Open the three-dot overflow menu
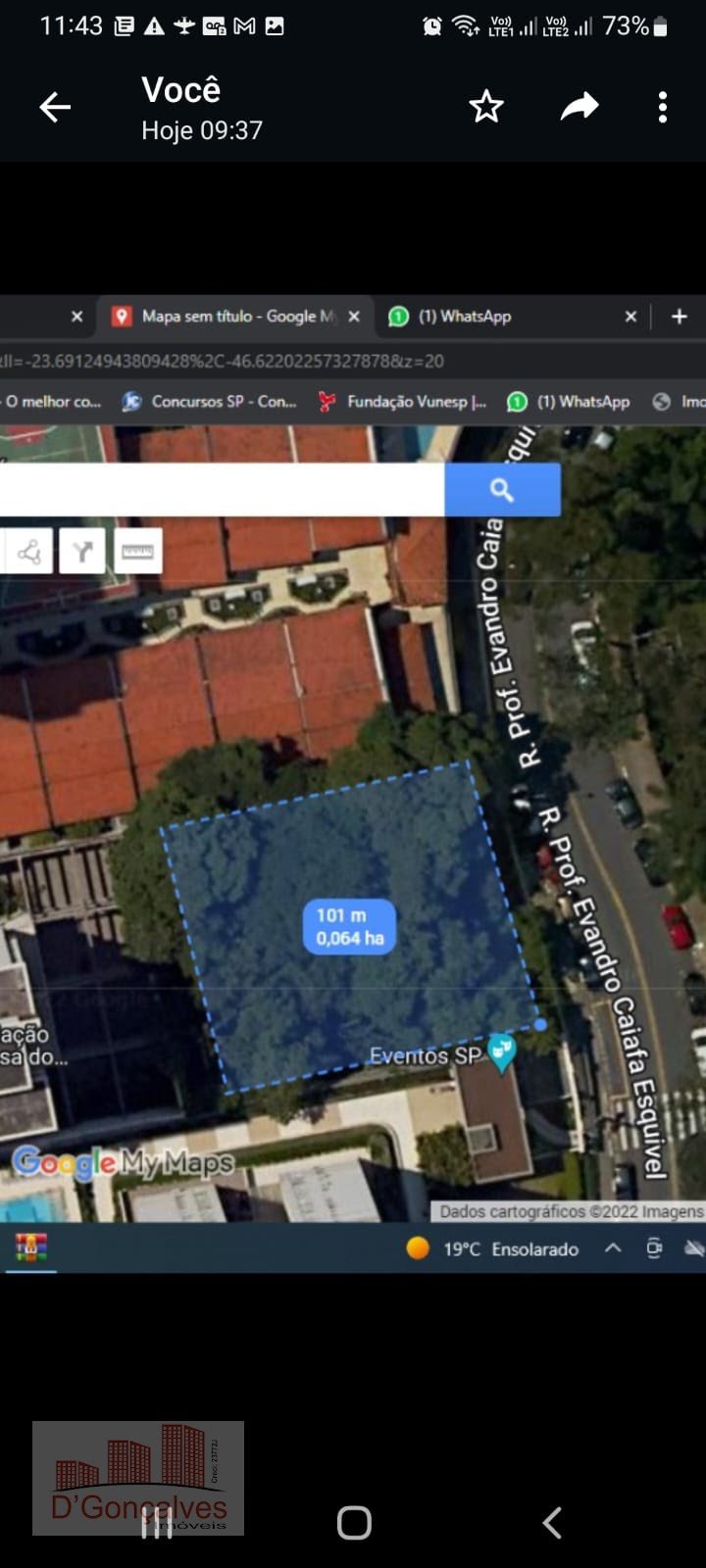The image size is (706, 1568). 663,107
